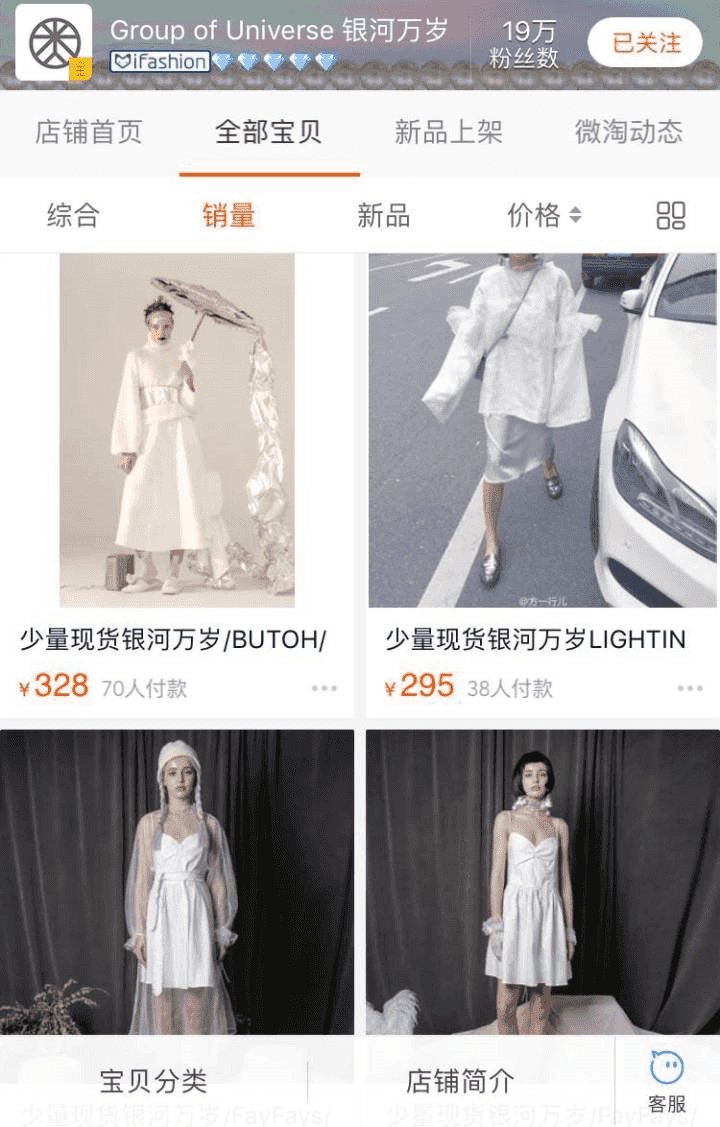Open 店铺简介 shop introduction
The image size is (720, 1127).
point(460,1081)
